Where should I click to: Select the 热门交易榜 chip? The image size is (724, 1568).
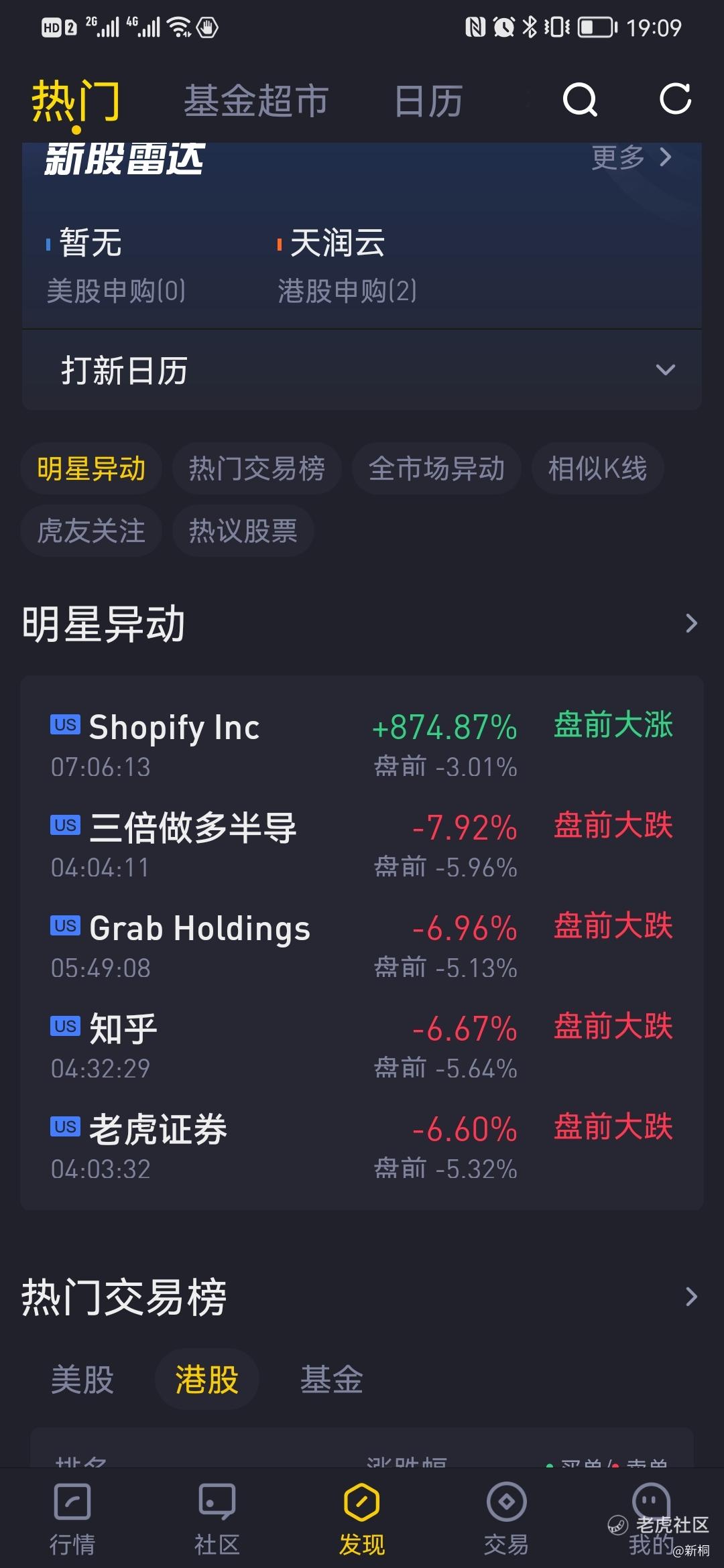pyautogui.click(x=257, y=468)
